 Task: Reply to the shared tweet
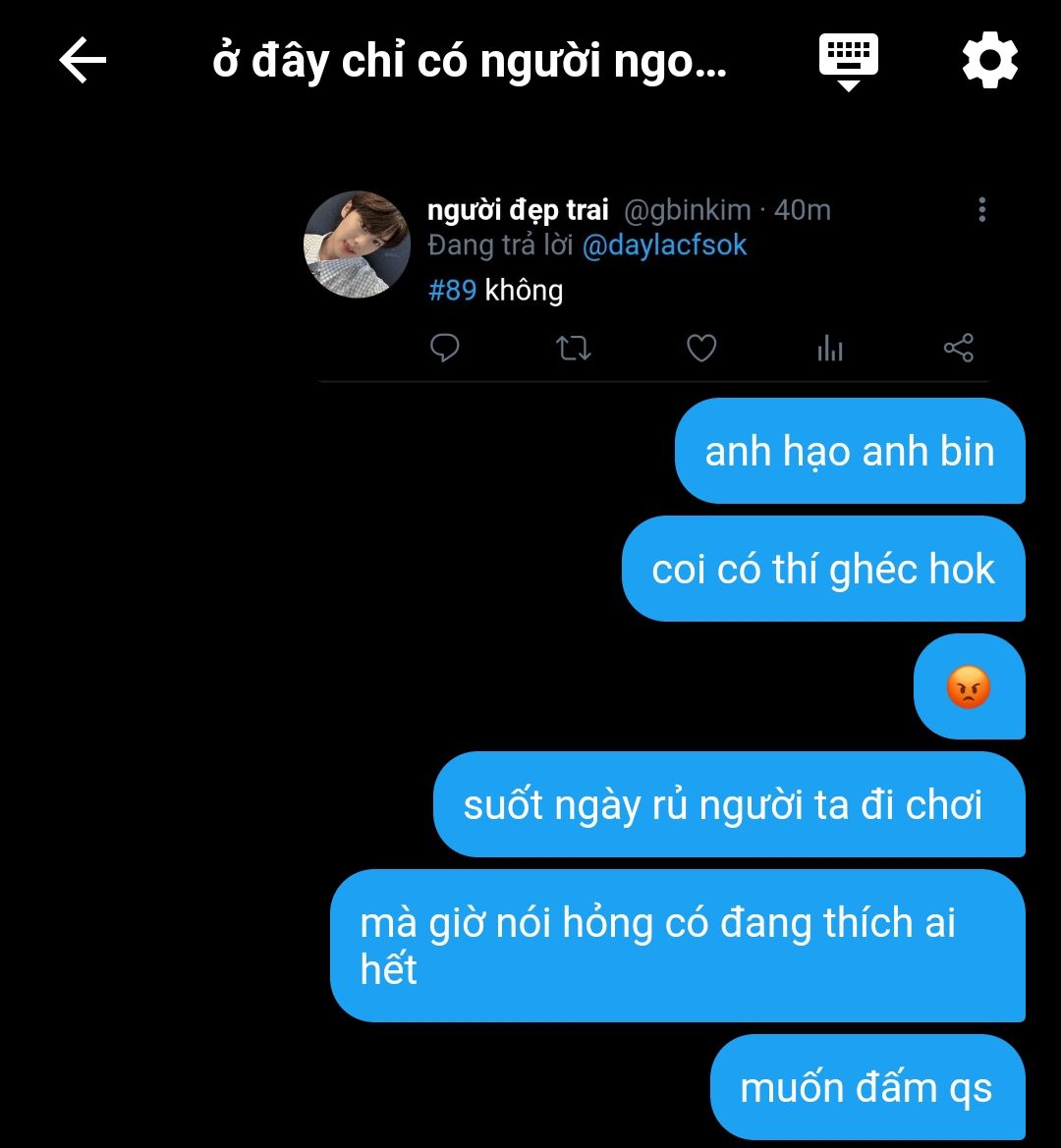(x=446, y=348)
